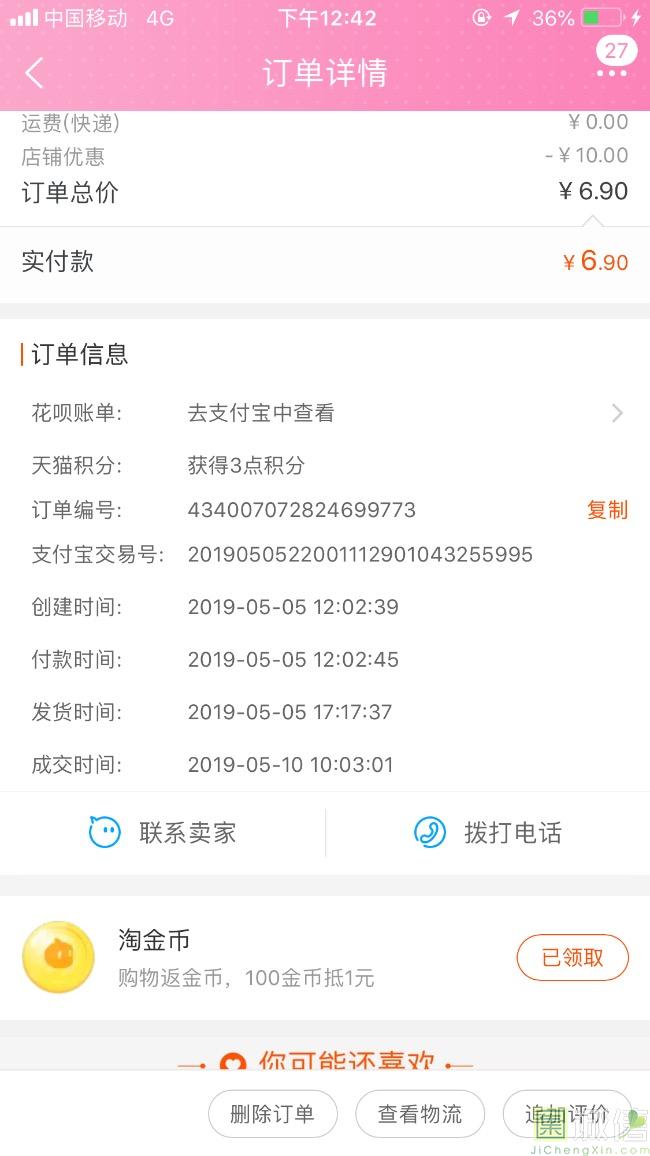The width and height of the screenshot is (650, 1156).
Task: Delete this order with 删除订单
Action: pyautogui.click(x=273, y=1114)
